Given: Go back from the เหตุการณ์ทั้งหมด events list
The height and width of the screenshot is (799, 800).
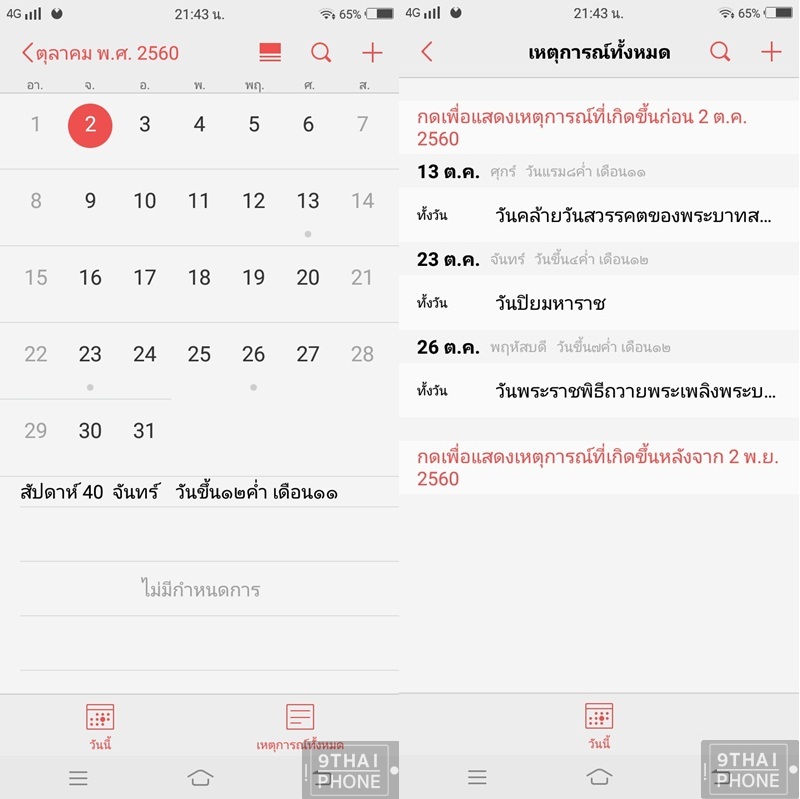Looking at the screenshot, I should click(x=427, y=52).
